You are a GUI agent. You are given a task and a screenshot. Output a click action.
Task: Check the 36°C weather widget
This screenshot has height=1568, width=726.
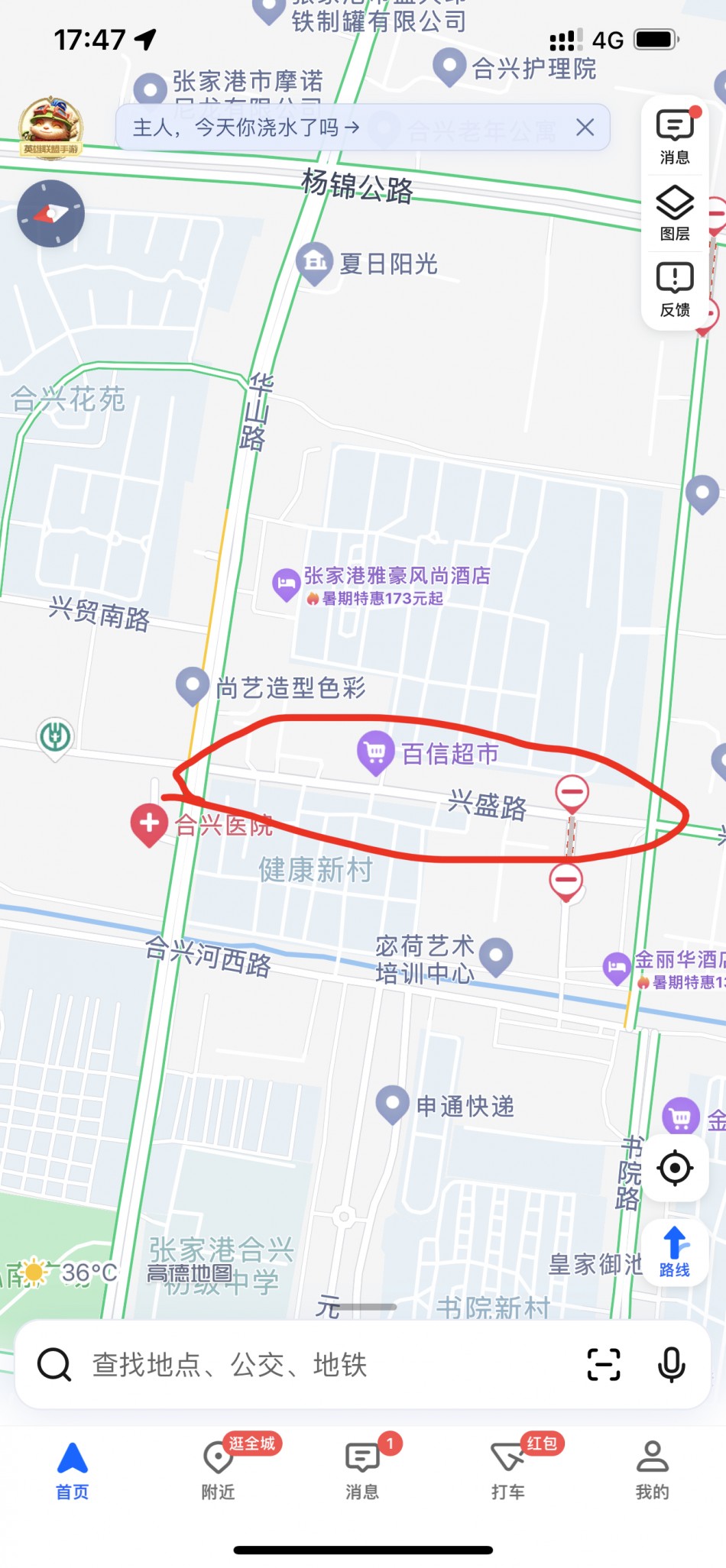73,1272
